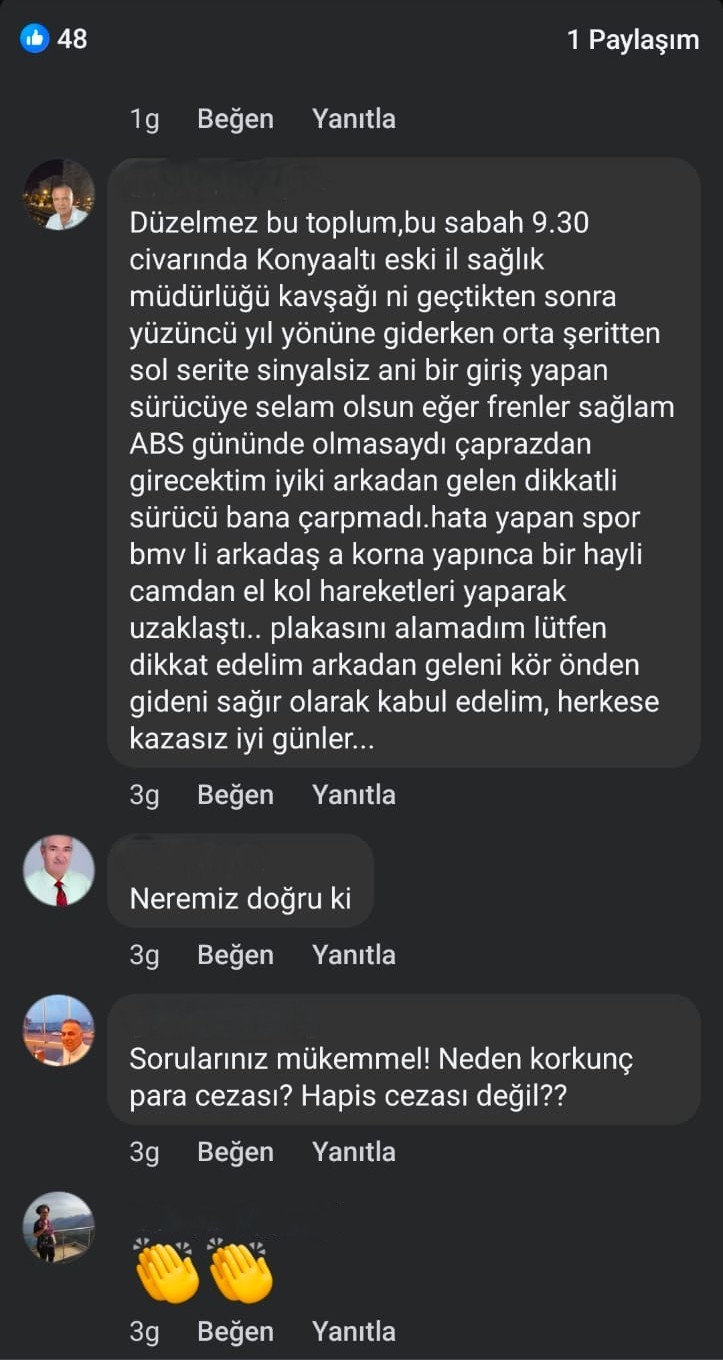723x1360 pixels.
Task: Like the 'Neremiz doğru ki' comment
Action: coord(235,955)
